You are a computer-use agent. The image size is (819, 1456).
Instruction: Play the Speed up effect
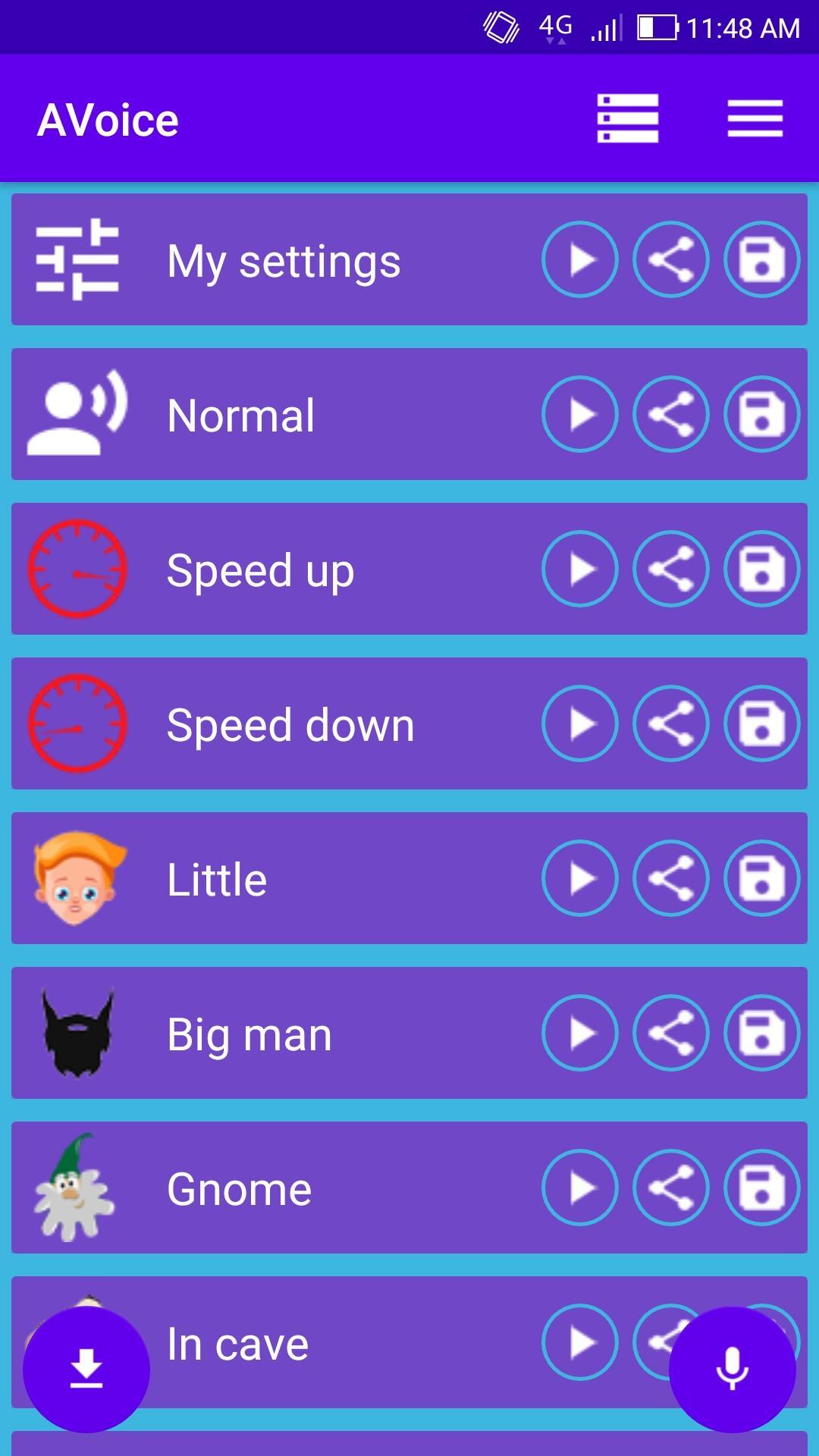[x=580, y=569]
